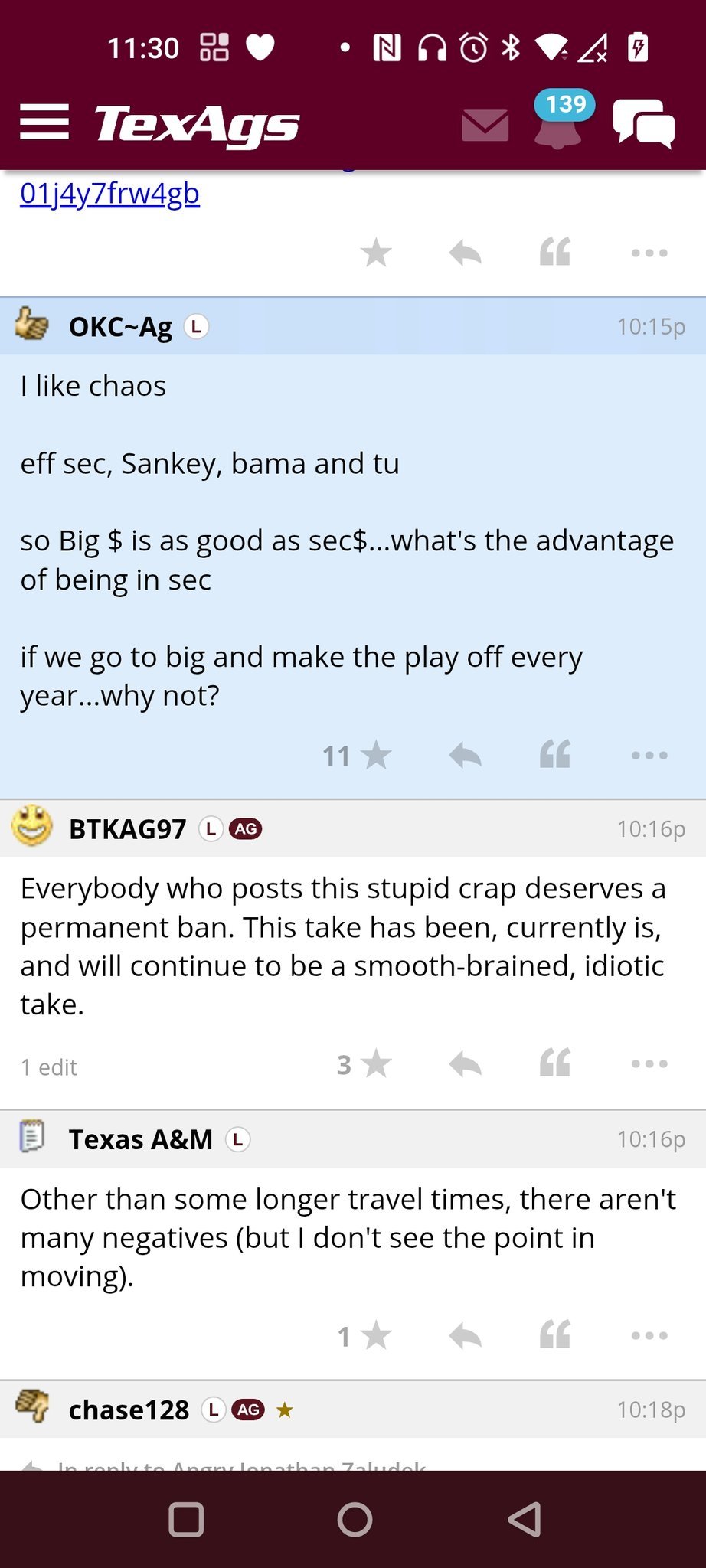Reply to OKC~Ag's post

tap(465, 756)
